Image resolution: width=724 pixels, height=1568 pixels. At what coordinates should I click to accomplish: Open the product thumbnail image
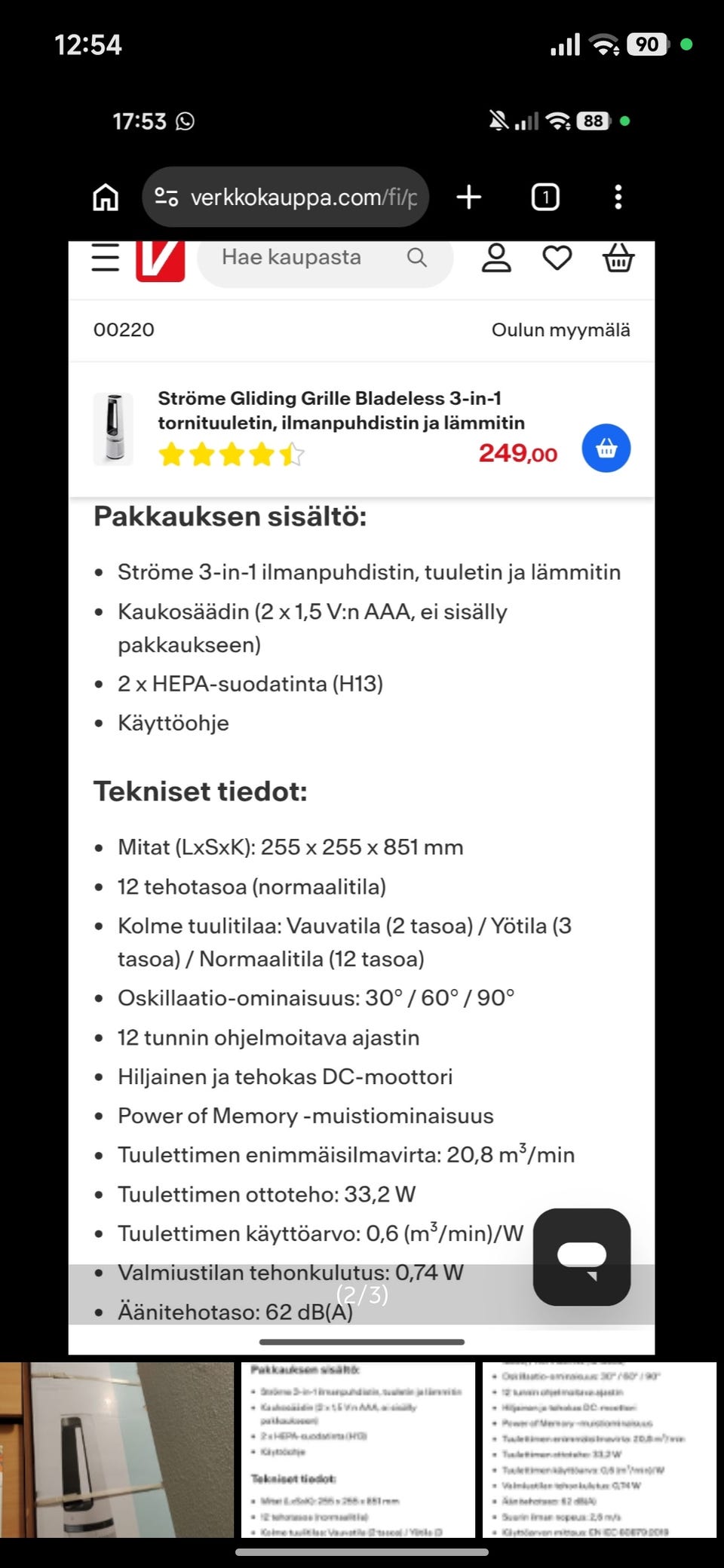coord(113,428)
